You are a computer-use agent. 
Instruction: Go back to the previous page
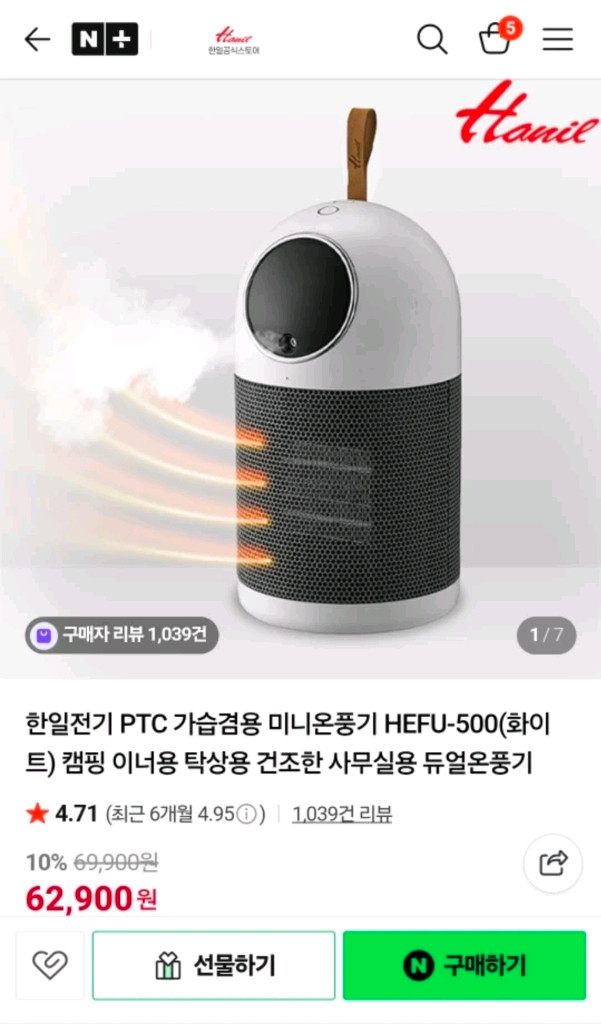(37, 39)
